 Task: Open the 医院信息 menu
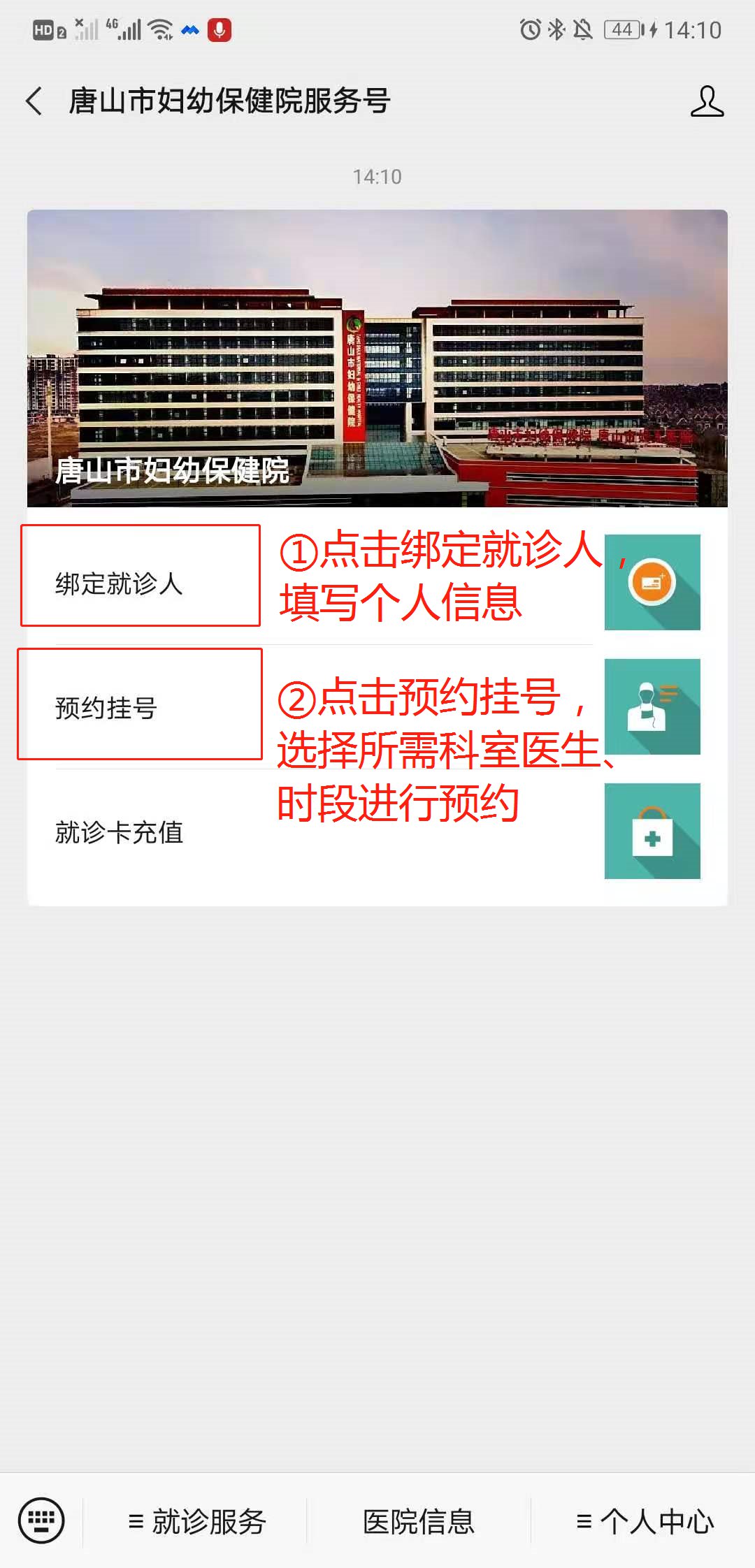[419, 1521]
